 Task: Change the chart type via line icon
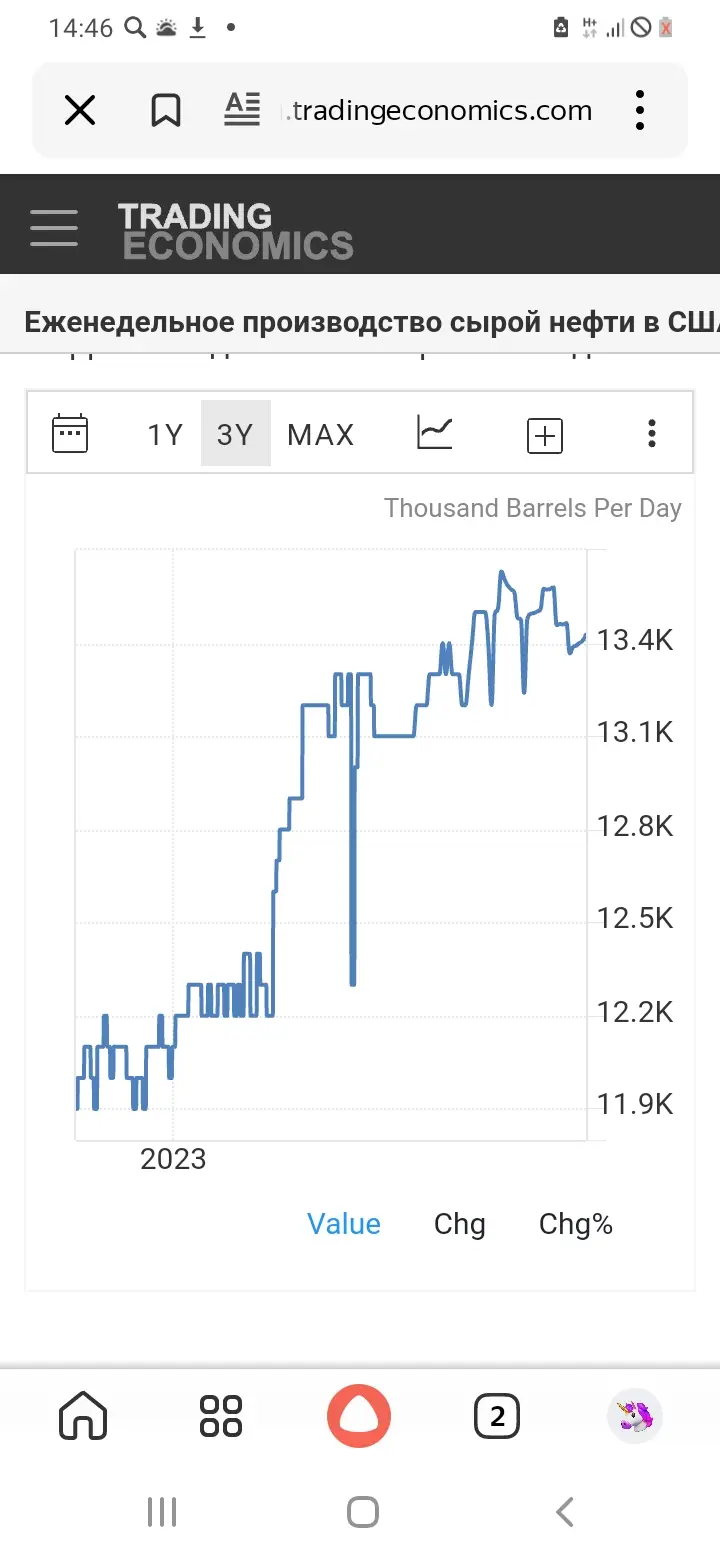[435, 433]
